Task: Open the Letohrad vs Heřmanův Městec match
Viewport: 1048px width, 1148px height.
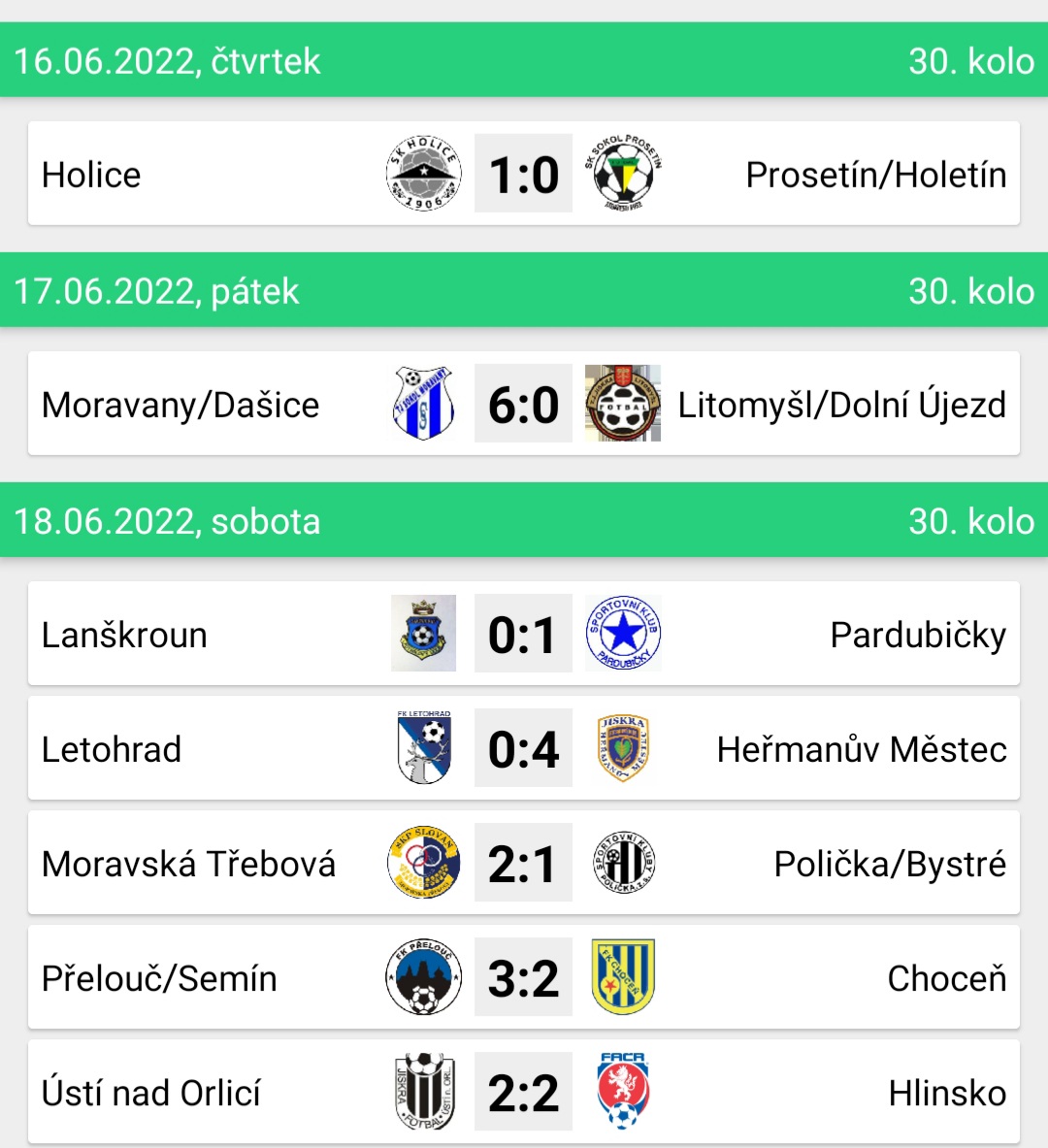Action: coord(523,749)
